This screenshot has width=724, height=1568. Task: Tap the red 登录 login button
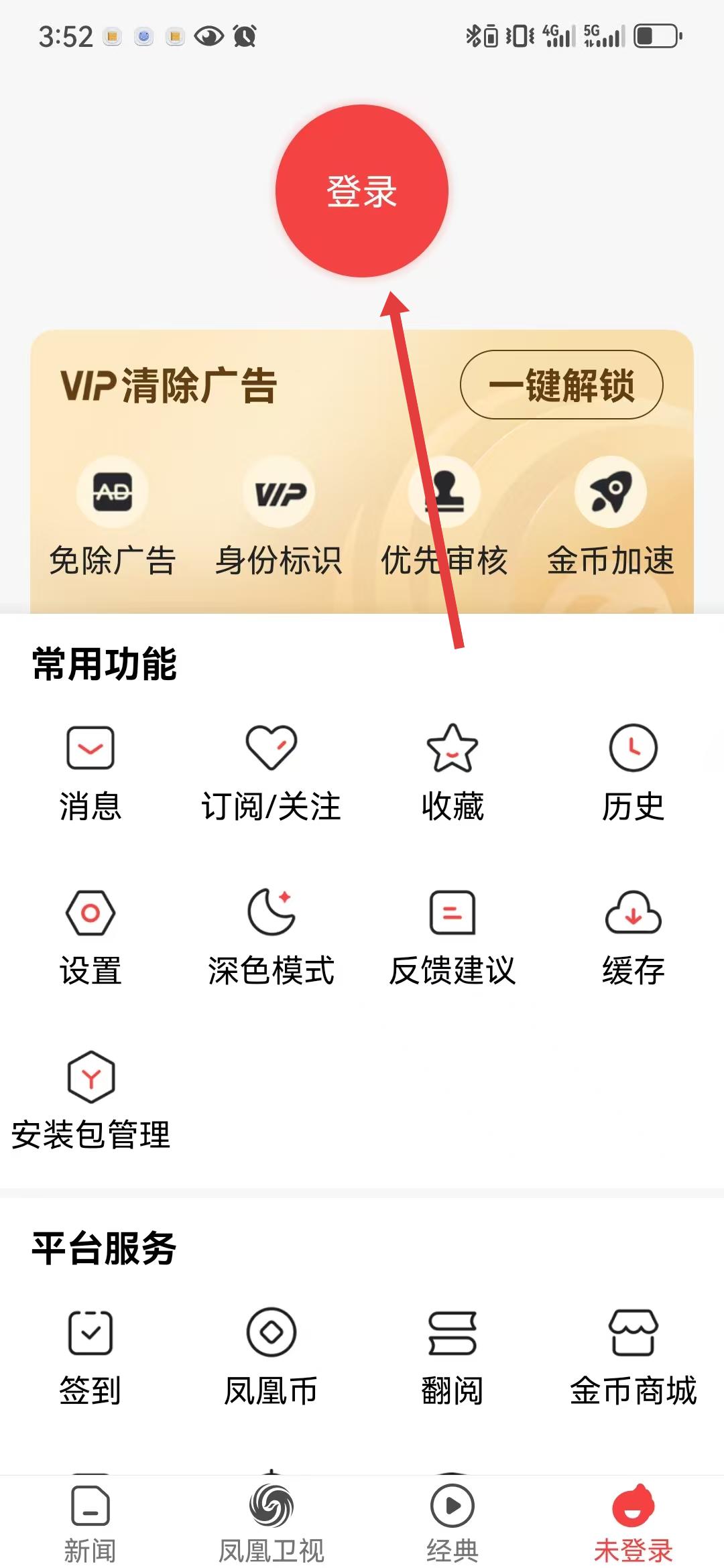(362, 191)
